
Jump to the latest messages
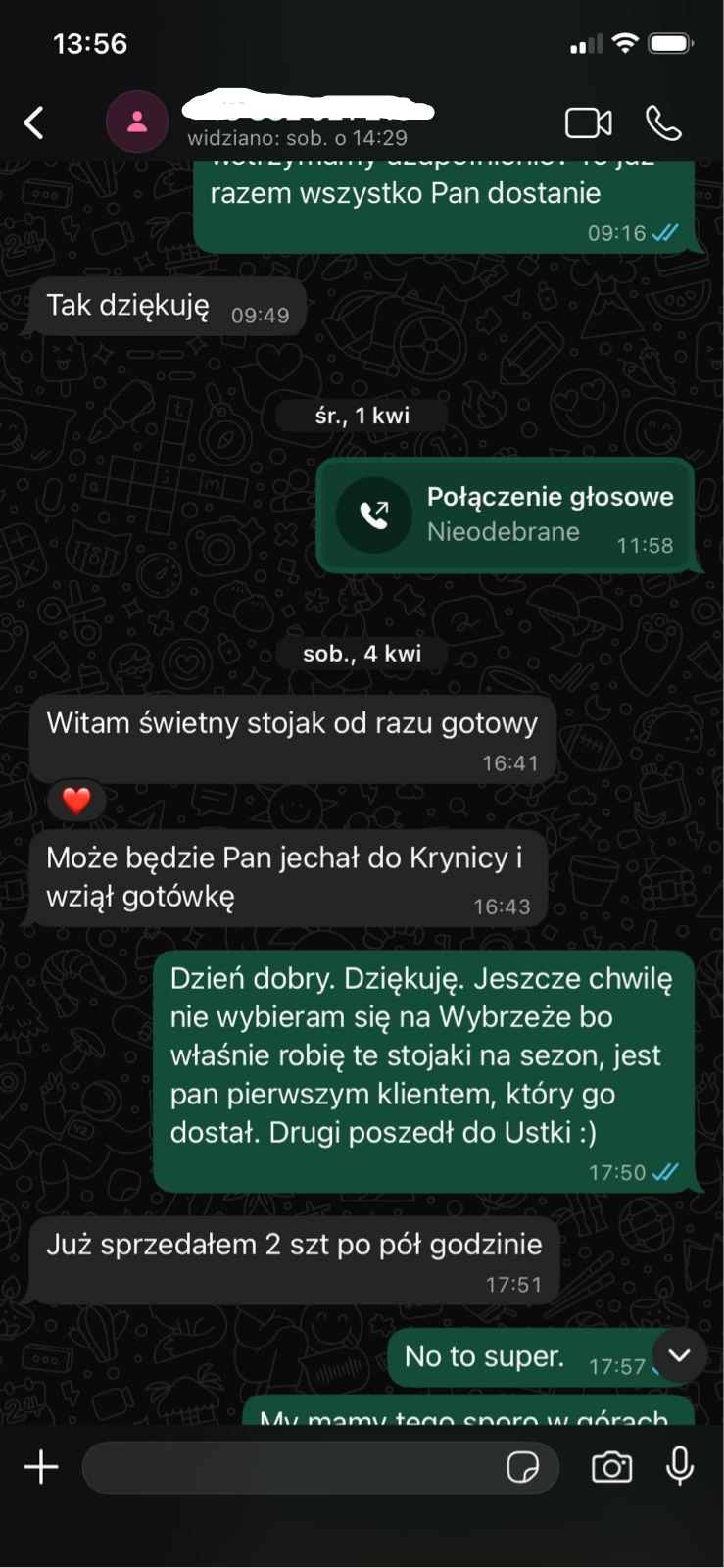[679, 1355]
